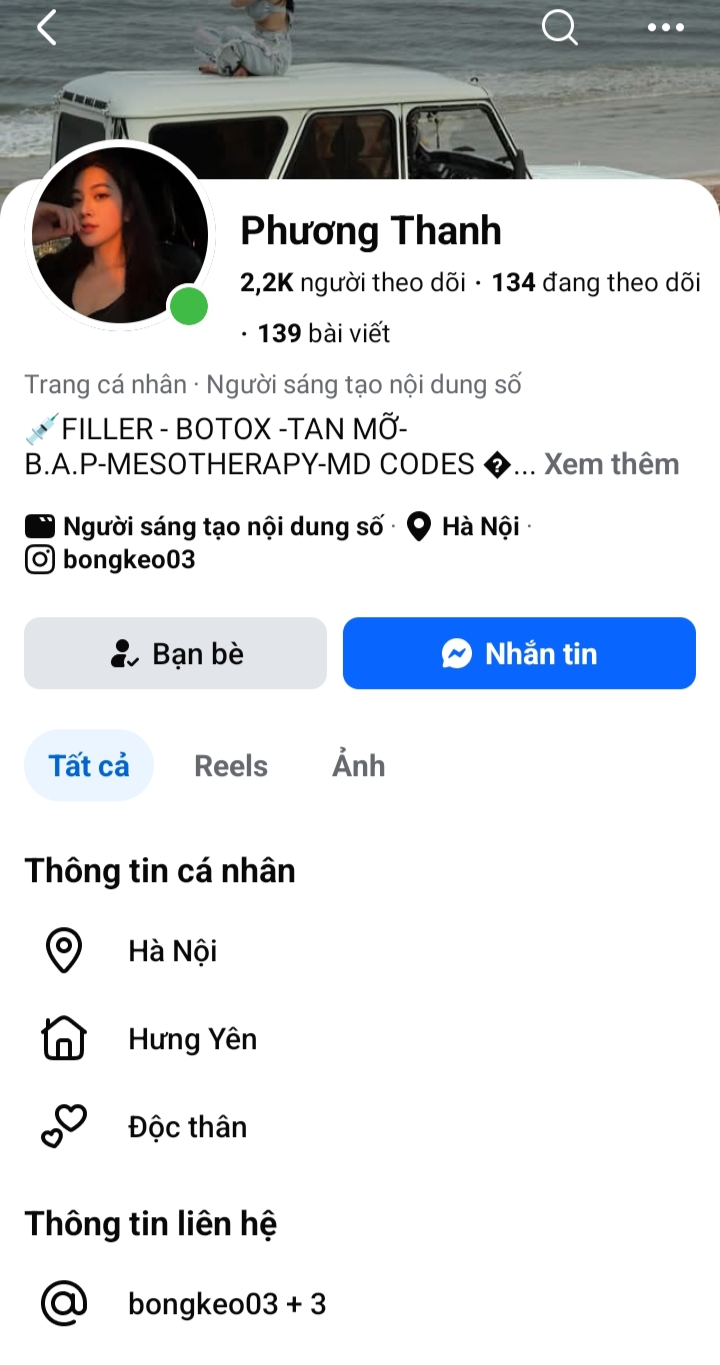This screenshot has width=720, height=1365.
Task: View the round profile picture
Action: coord(120,235)
